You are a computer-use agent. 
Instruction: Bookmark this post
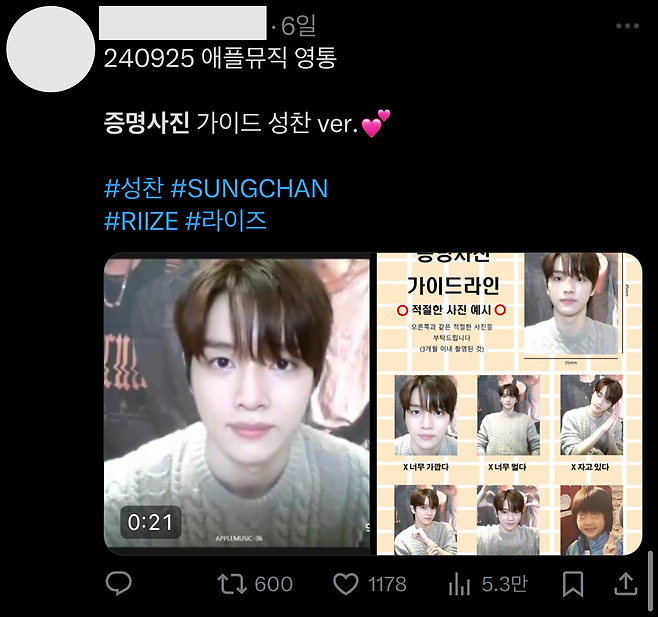(573, 584)
